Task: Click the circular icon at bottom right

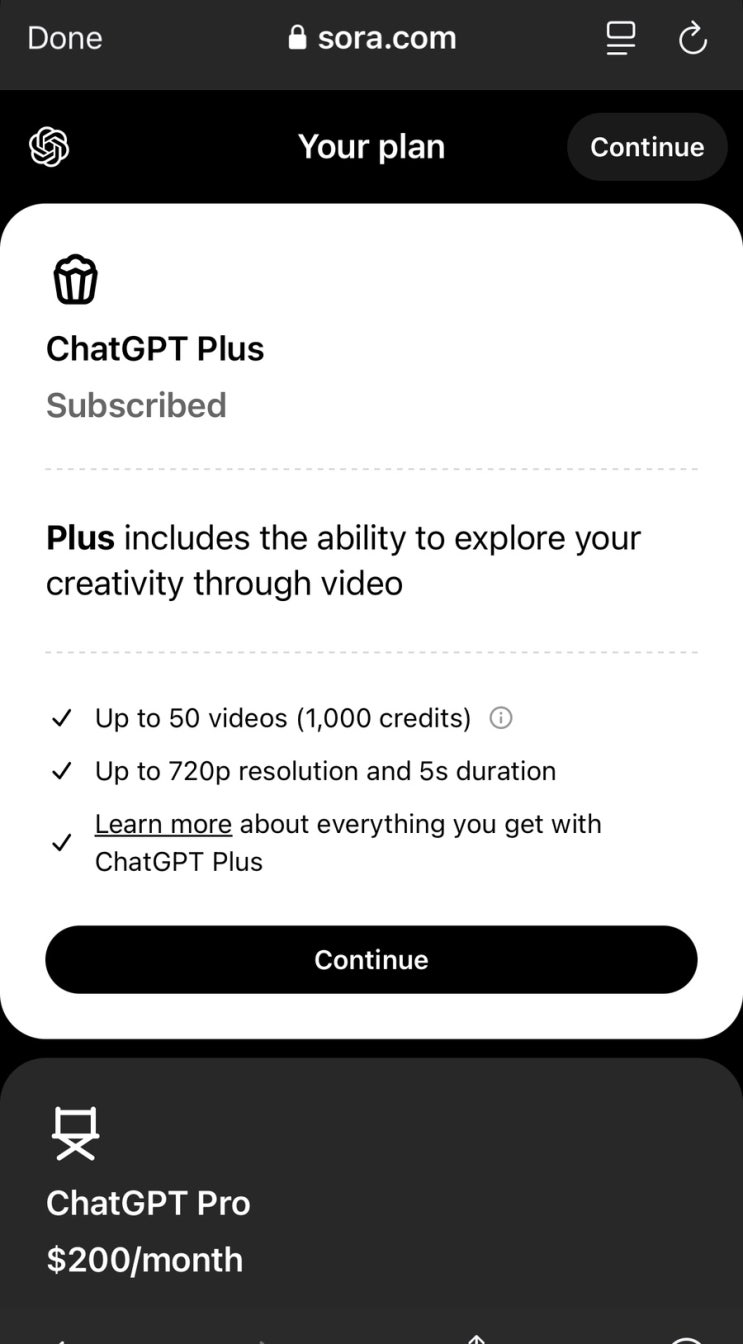Action: click(687, 1340)
